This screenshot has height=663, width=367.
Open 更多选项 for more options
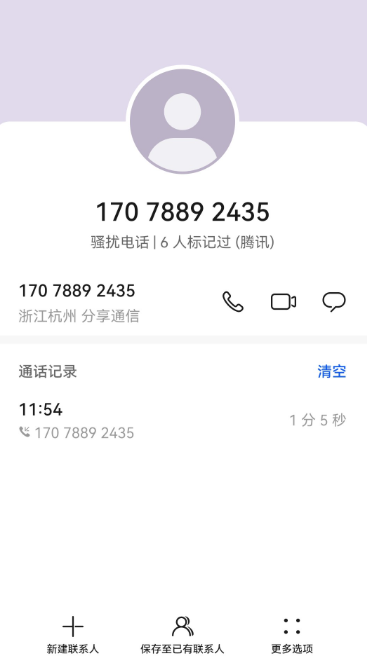coord(292,635)
